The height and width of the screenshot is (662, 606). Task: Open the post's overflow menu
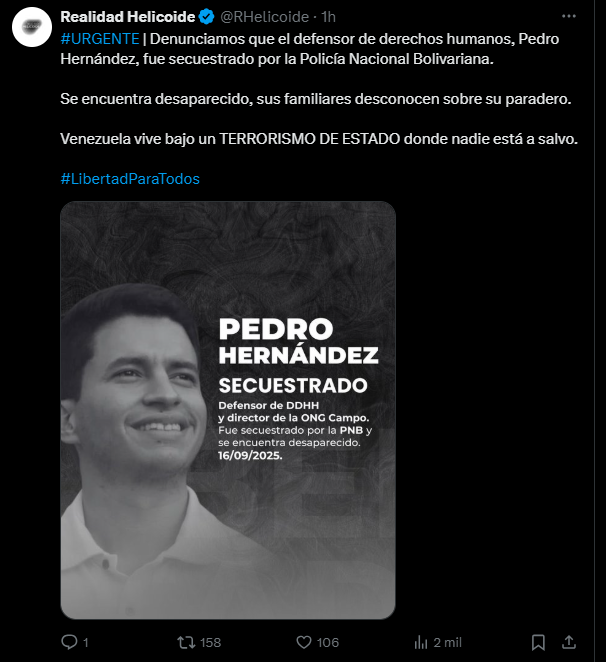point(569,17)
